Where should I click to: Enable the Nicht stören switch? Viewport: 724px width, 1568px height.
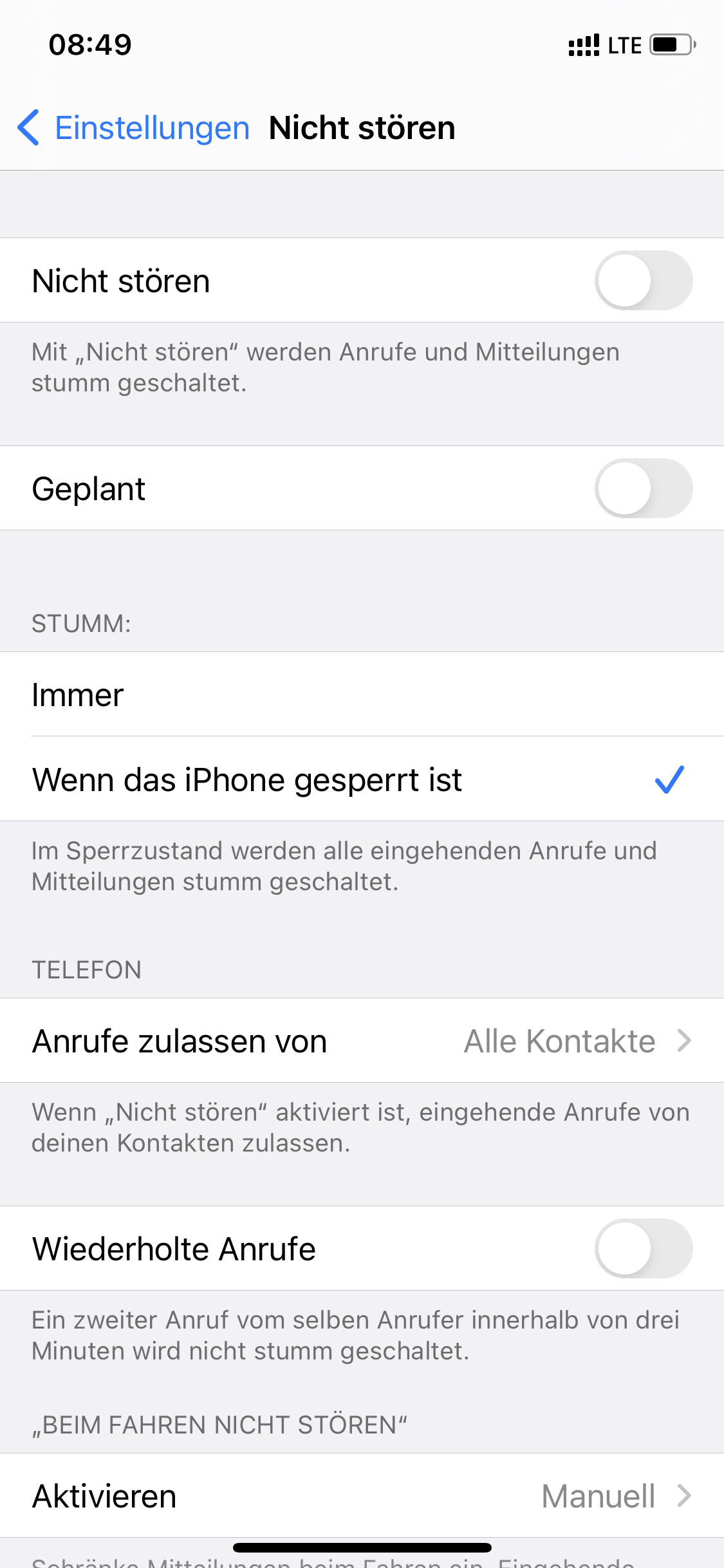click(644, 280)
